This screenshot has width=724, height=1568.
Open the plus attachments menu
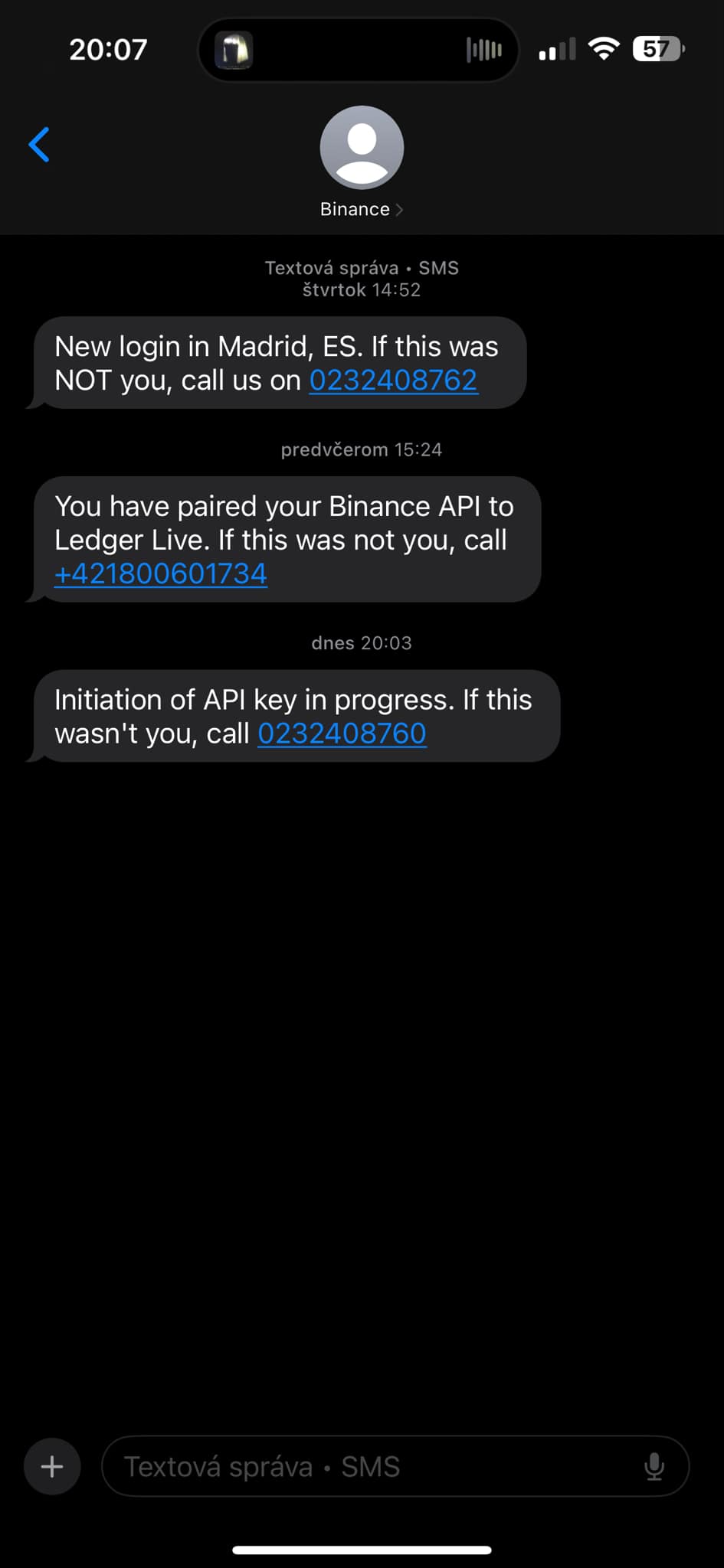tap(52, 1467)
